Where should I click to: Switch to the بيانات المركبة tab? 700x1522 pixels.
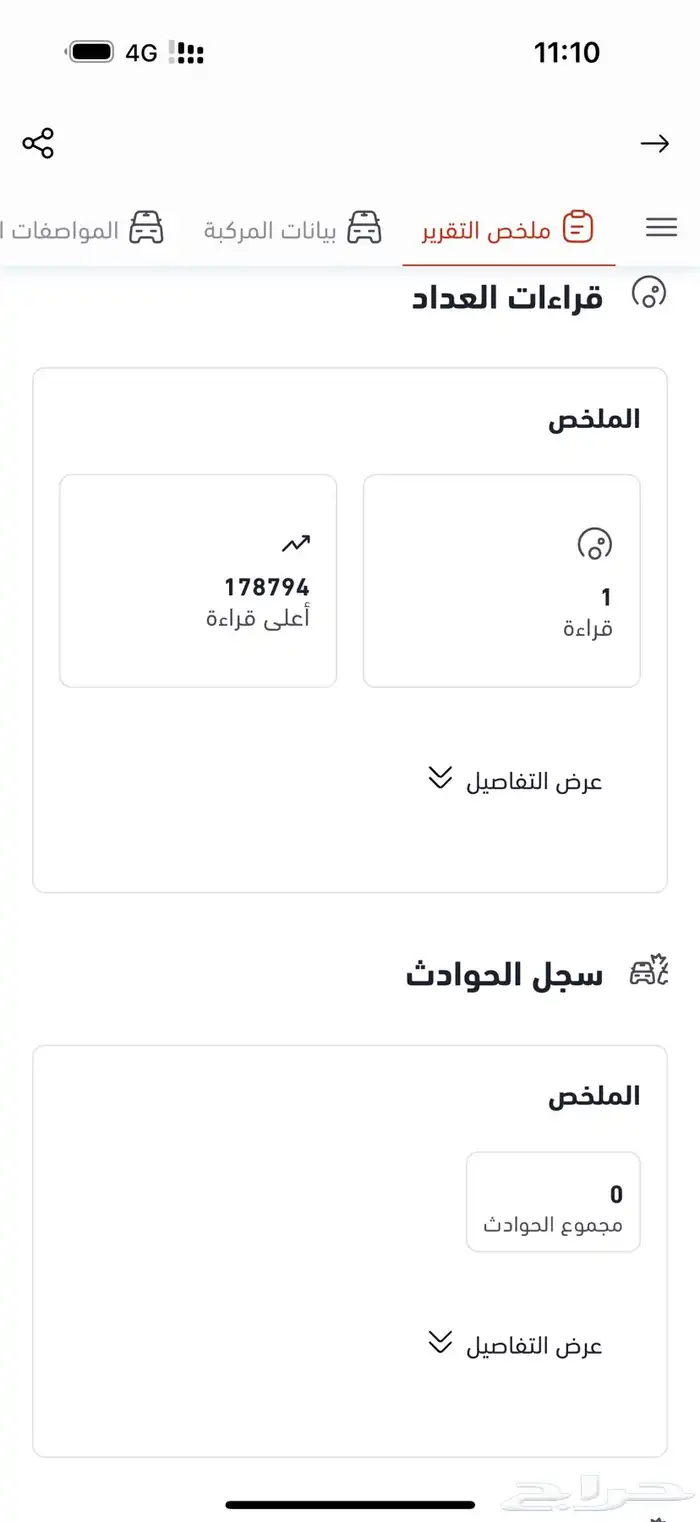(292, 230)
